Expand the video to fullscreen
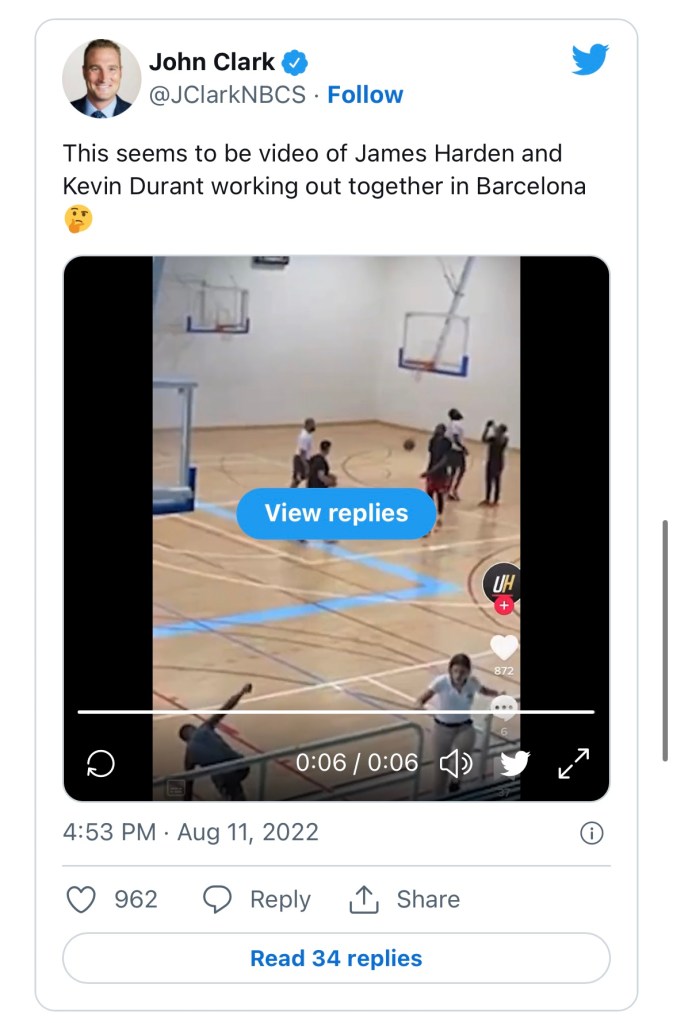 [x=573, y=764]
